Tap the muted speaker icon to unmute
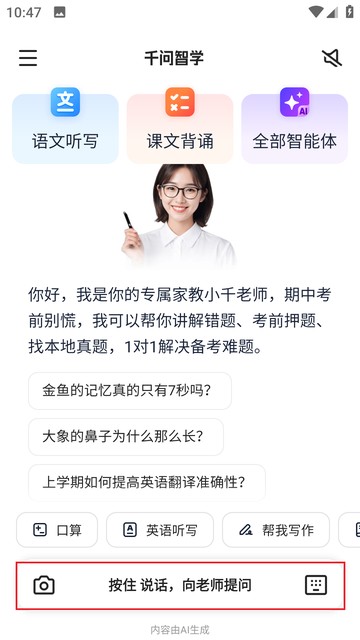The image size is (360, 640). (x=332, y=58)
